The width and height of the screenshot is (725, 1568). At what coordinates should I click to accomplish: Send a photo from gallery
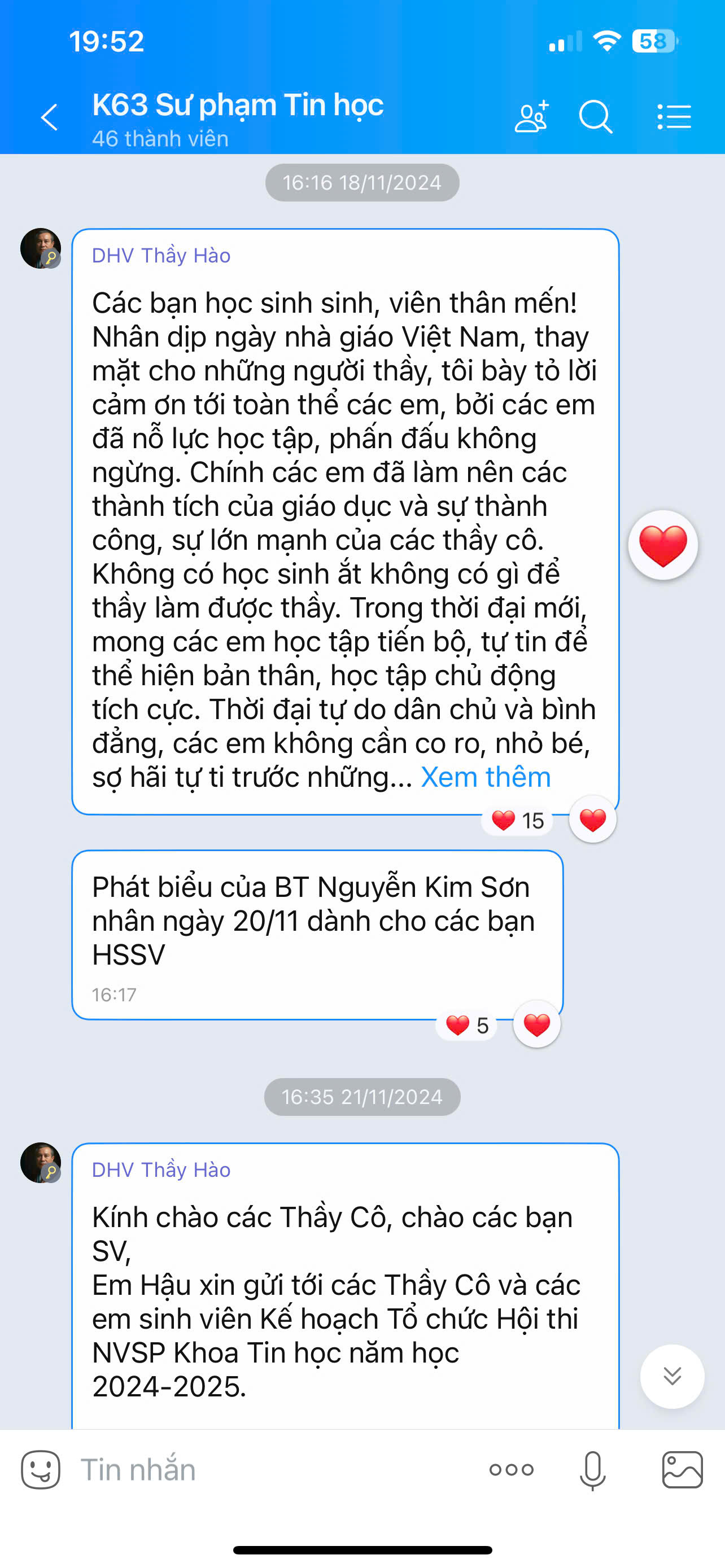[x=683, y=1469]
